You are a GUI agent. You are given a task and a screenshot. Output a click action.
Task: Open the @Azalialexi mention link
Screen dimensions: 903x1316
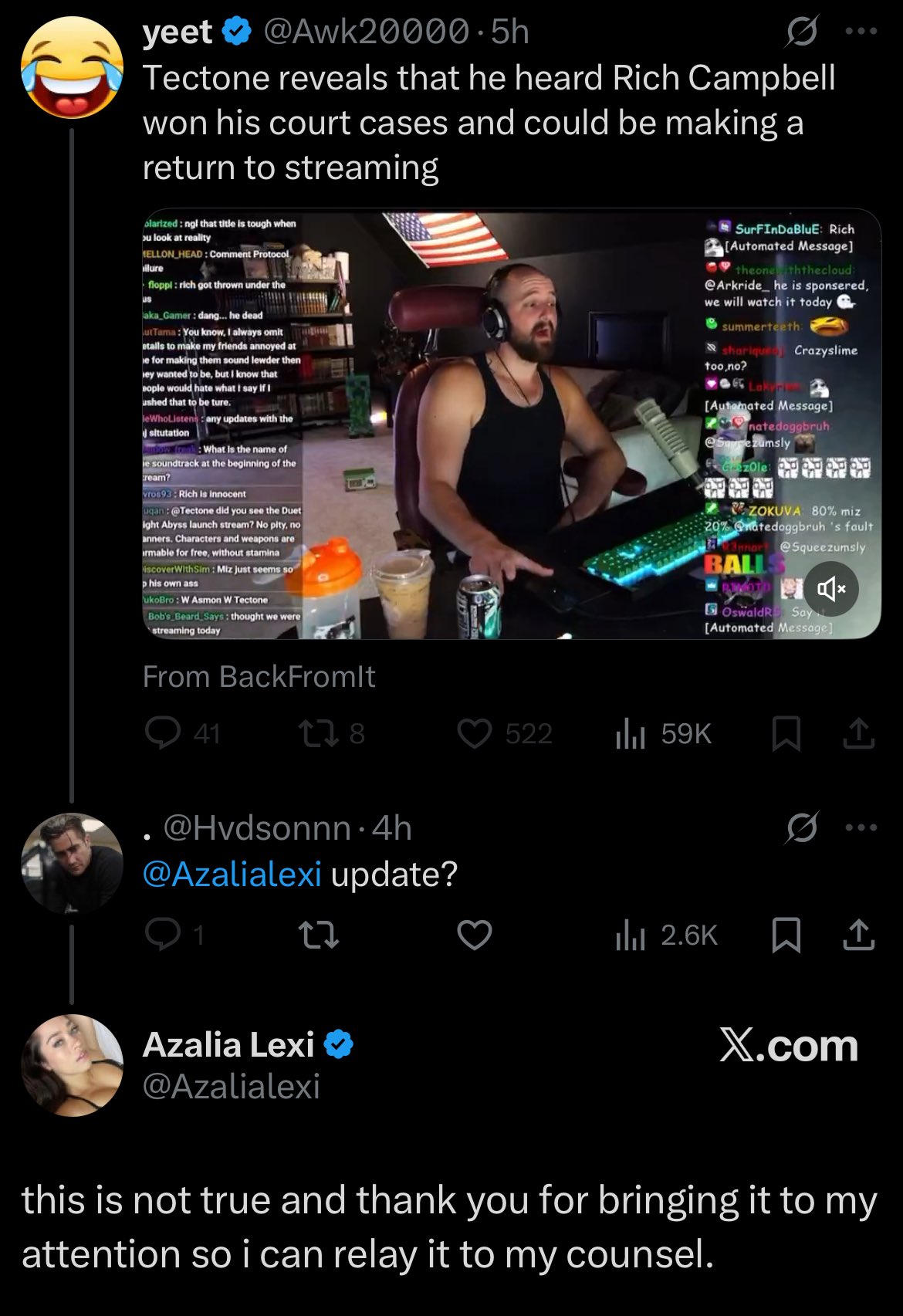232,875
